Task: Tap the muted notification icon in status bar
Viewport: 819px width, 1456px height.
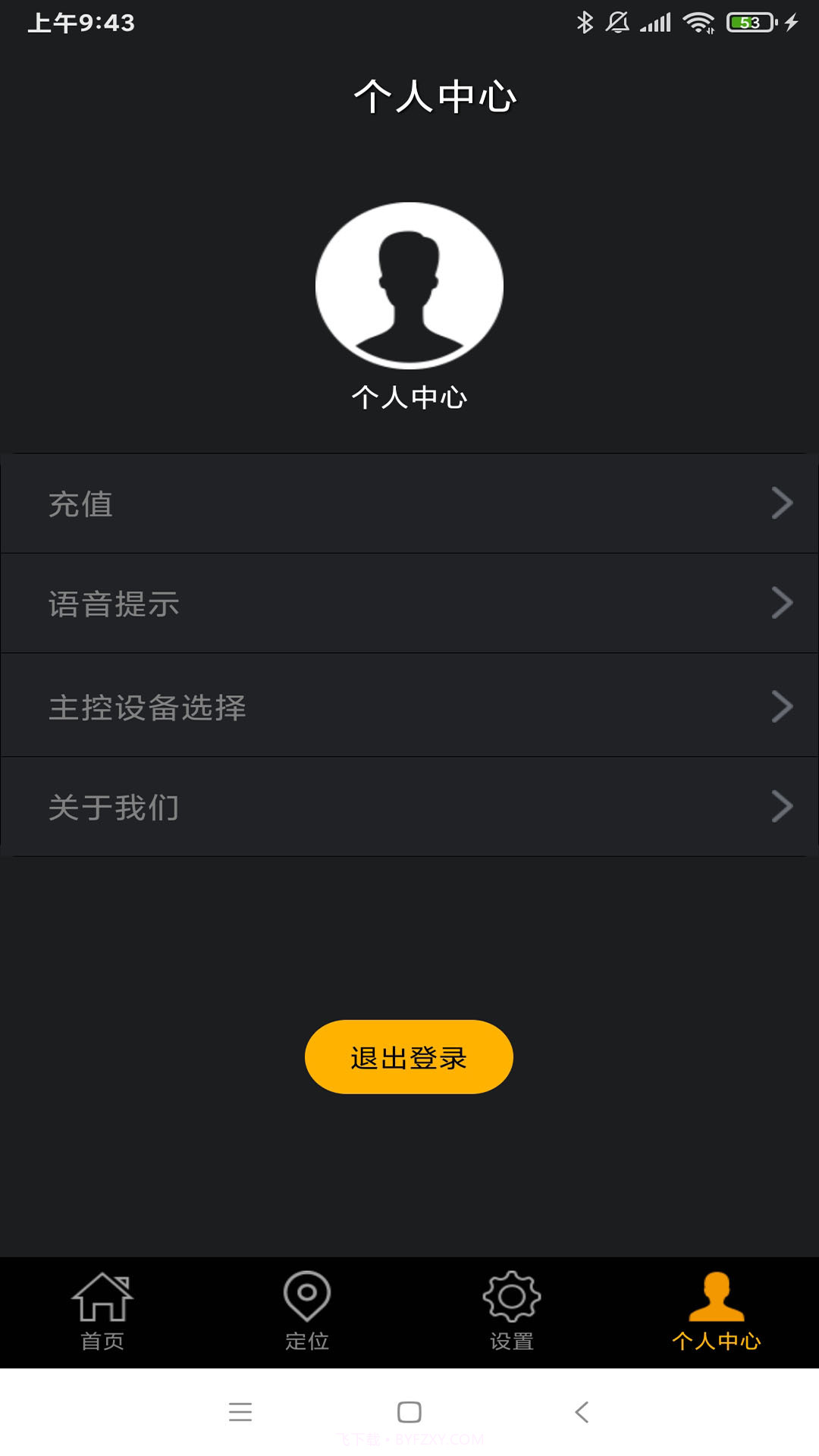Action: [618, 22]
